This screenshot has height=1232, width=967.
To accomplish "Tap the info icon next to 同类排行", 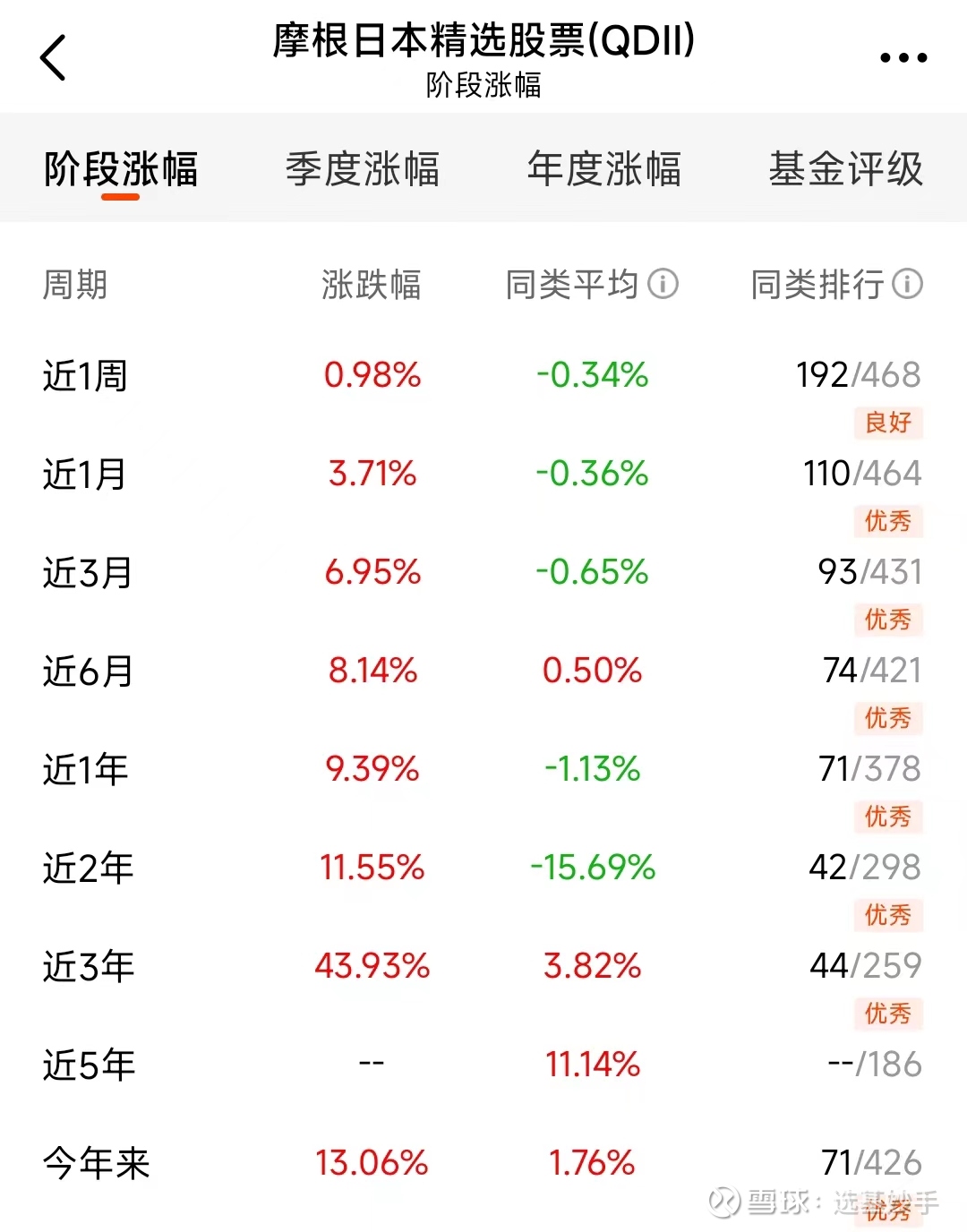I will 907,284.
